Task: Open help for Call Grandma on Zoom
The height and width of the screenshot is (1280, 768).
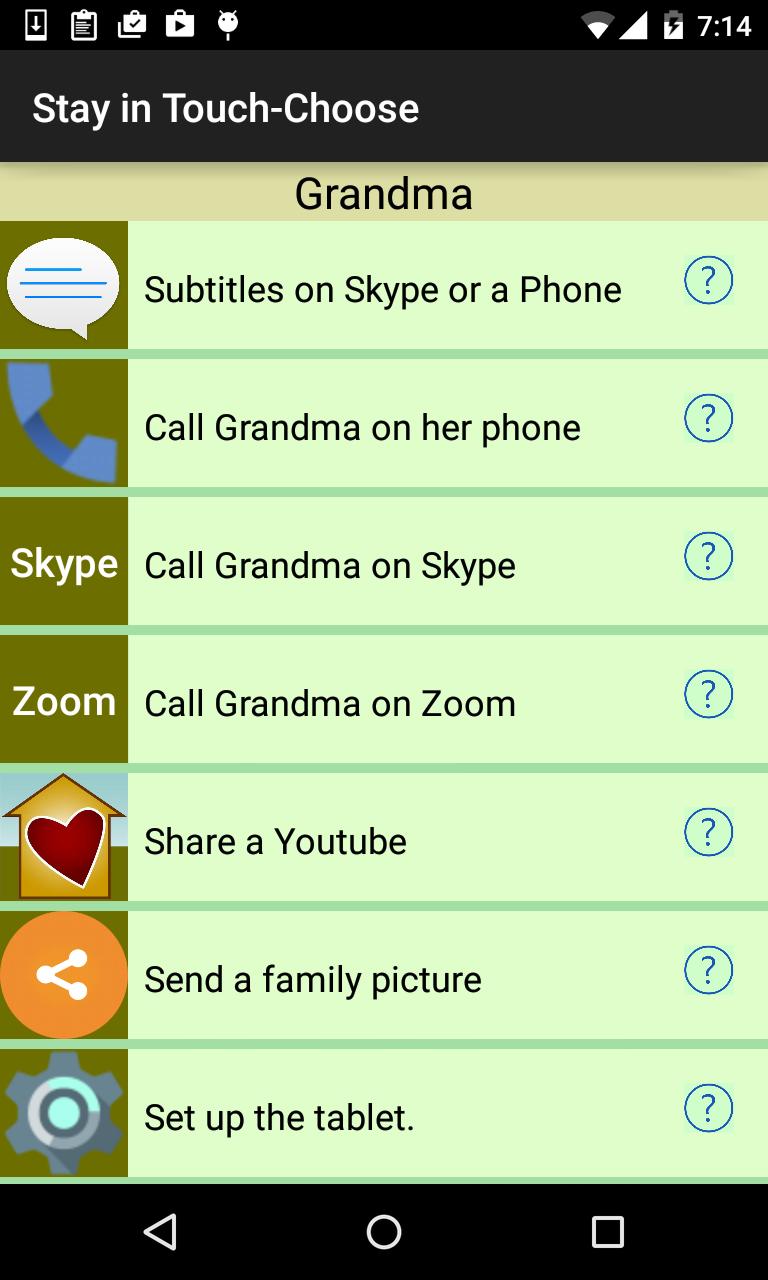Action: (x=708, y=694)
